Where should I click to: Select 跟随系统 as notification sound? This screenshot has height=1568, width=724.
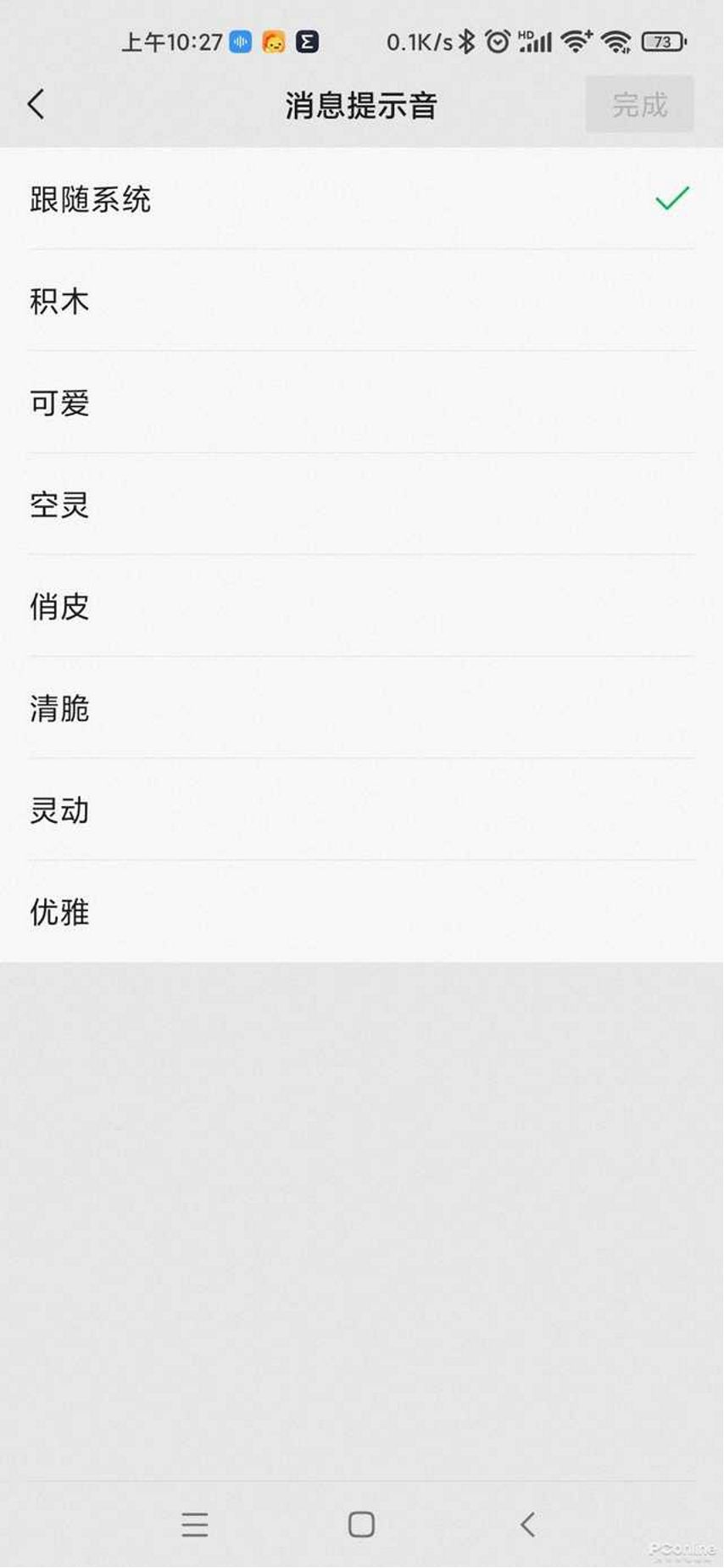pyautogui.click(x=362, y=199)
